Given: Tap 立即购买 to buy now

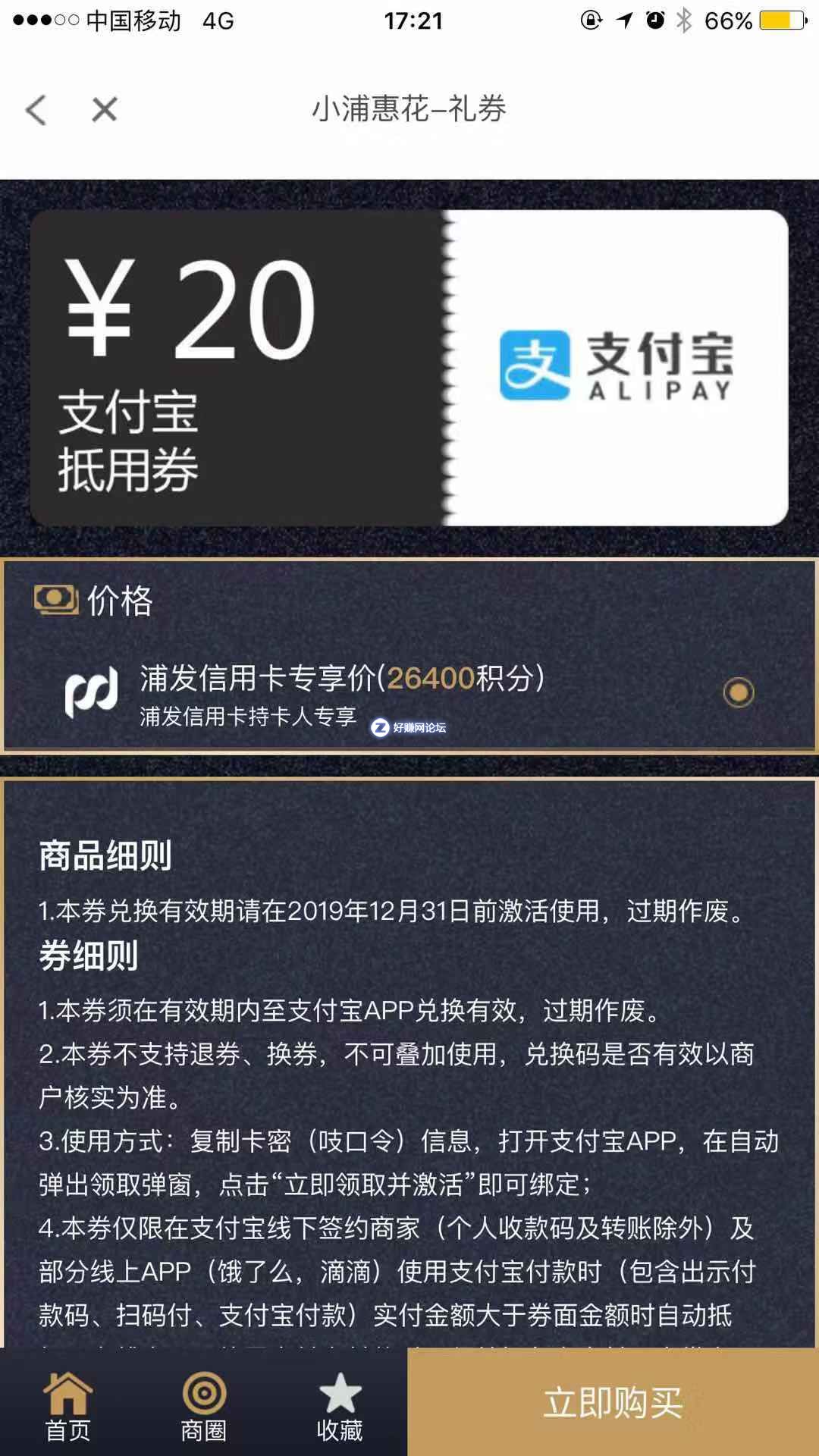Looking at the screenshot, I should 613,1403.
